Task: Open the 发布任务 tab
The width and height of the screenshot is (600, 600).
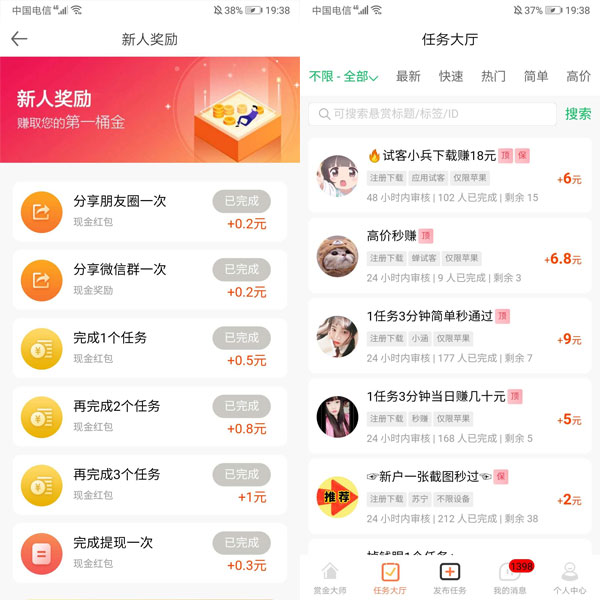Action: 450,577
